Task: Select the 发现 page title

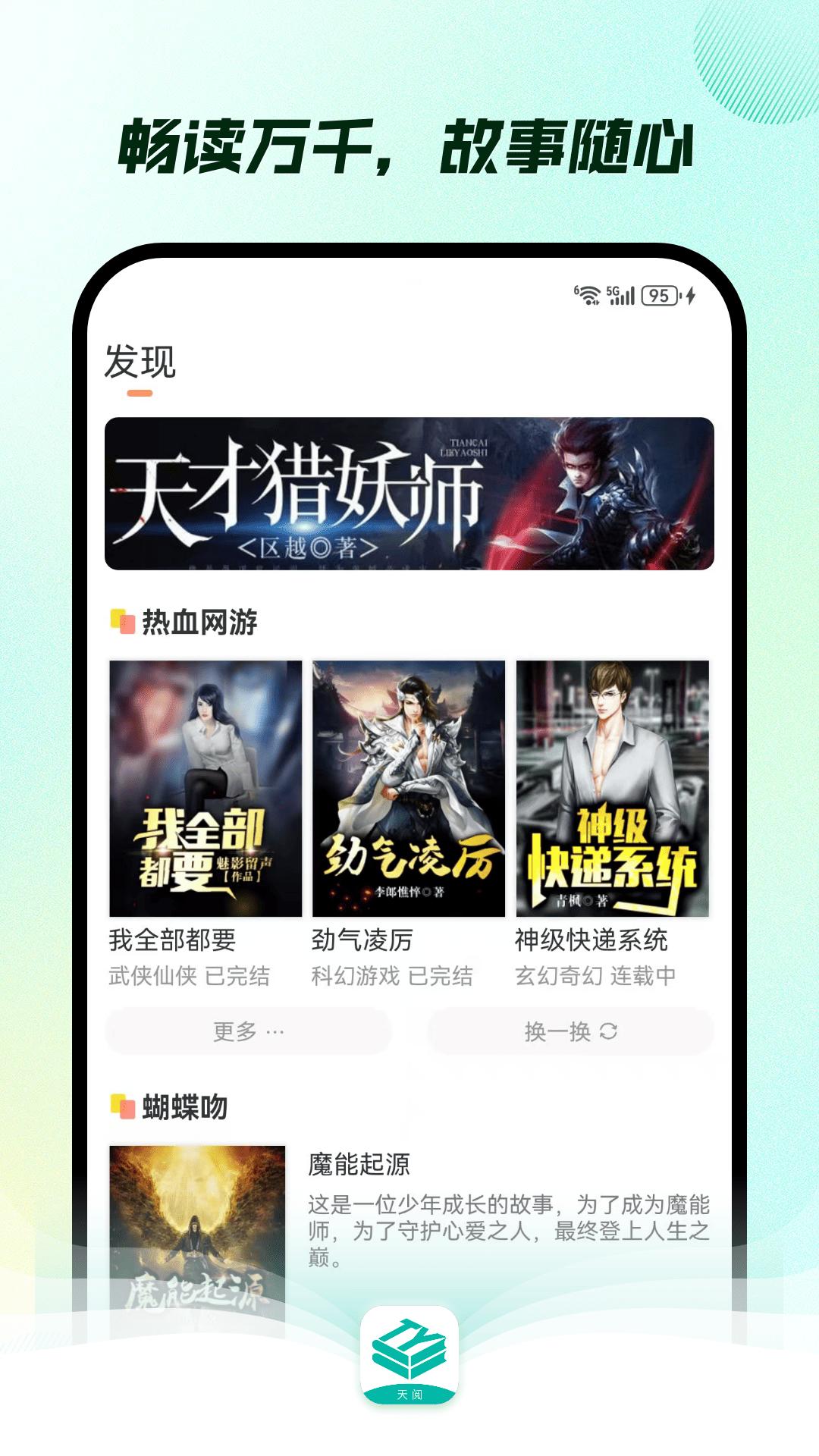Action: point(140,364)
